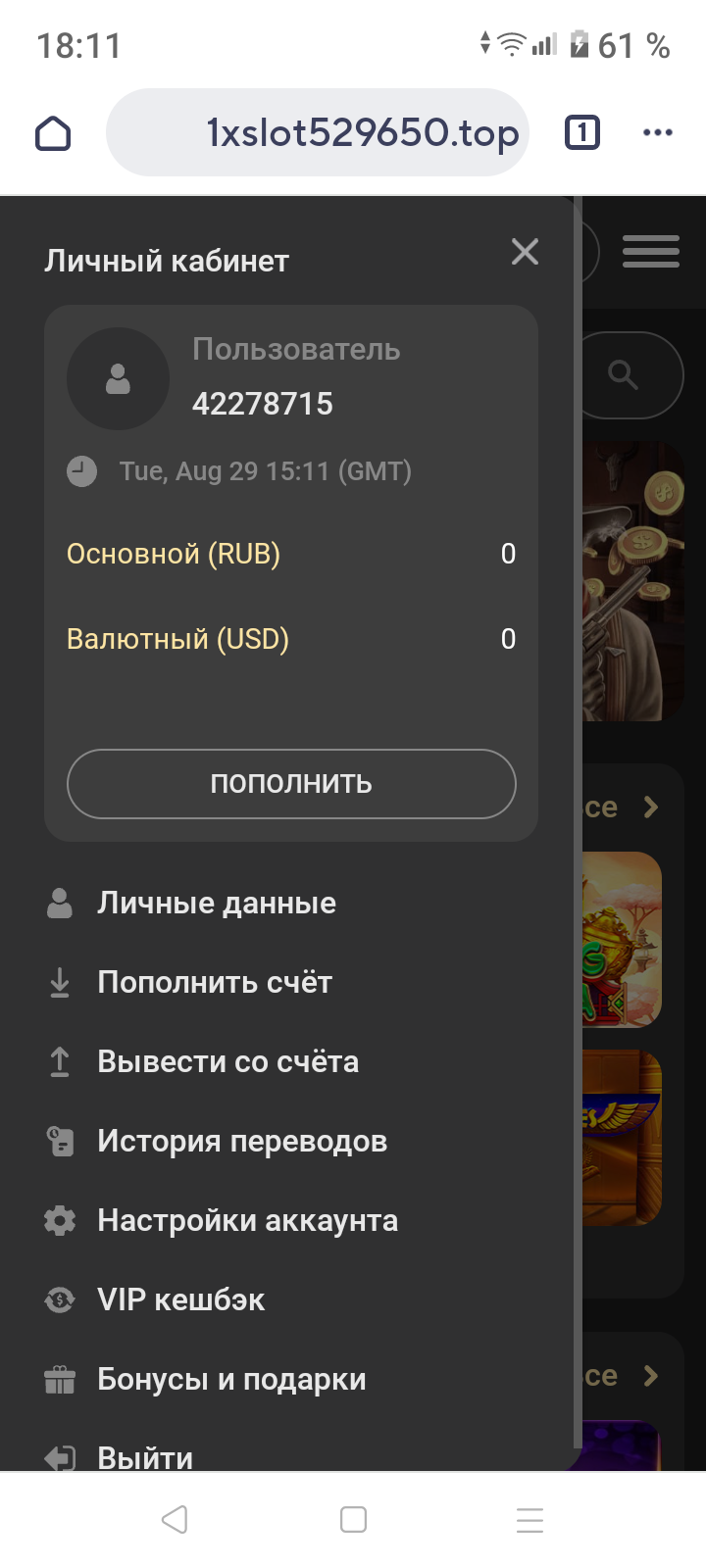
Task: Tap the browser address bar
Action: pyautogui.click(x=319, y=132)
